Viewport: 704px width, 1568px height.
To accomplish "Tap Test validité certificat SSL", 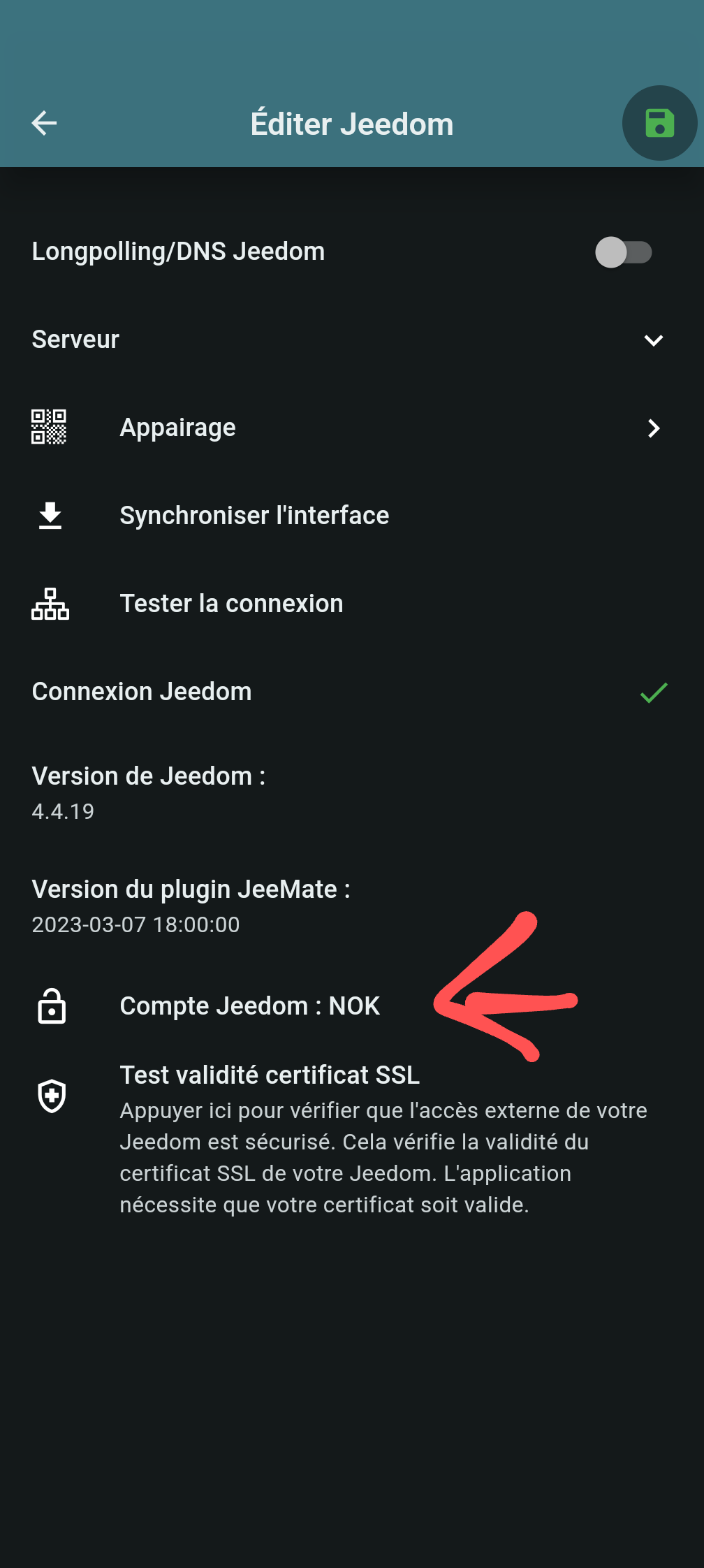I will tap(270, 1075).
